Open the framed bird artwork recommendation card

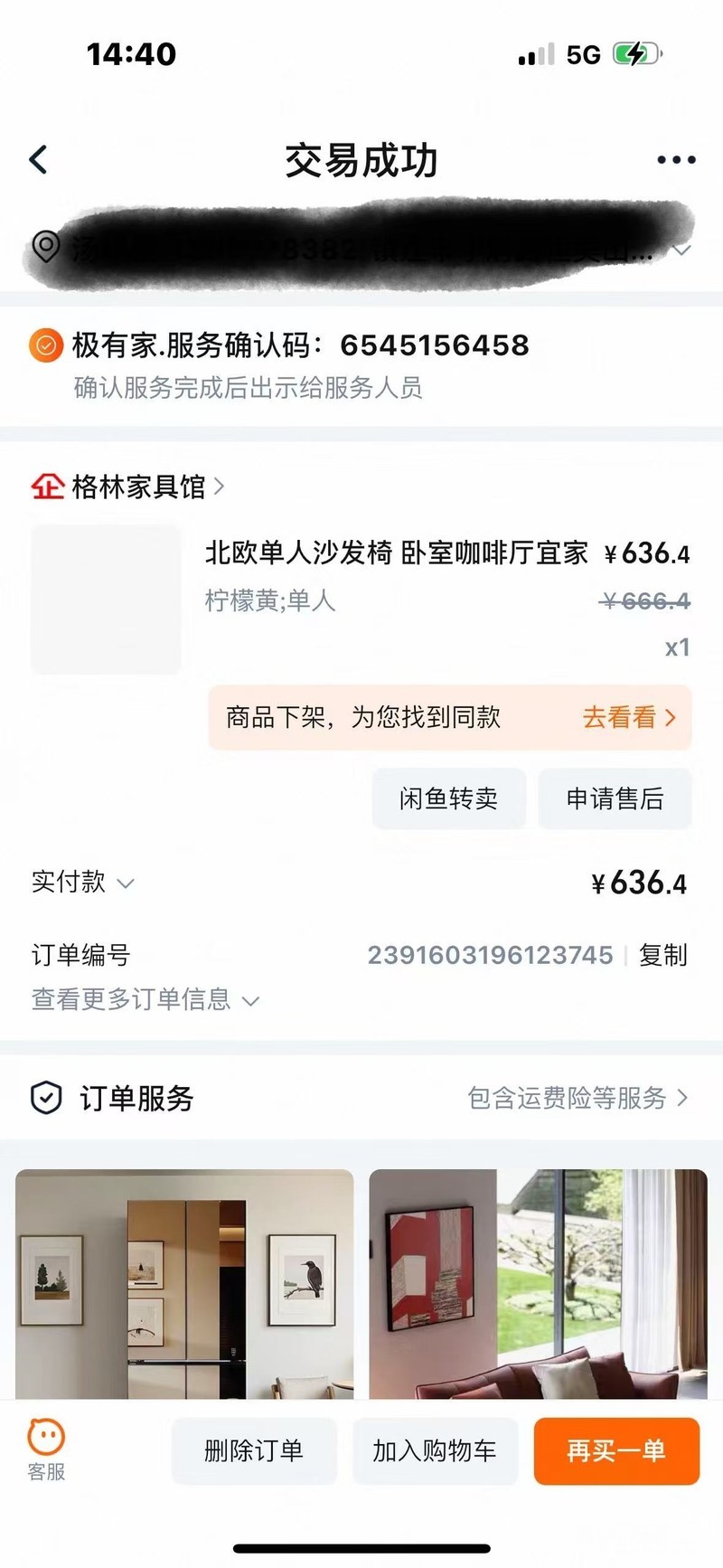pyautogui.click(x=184, y=1284)
